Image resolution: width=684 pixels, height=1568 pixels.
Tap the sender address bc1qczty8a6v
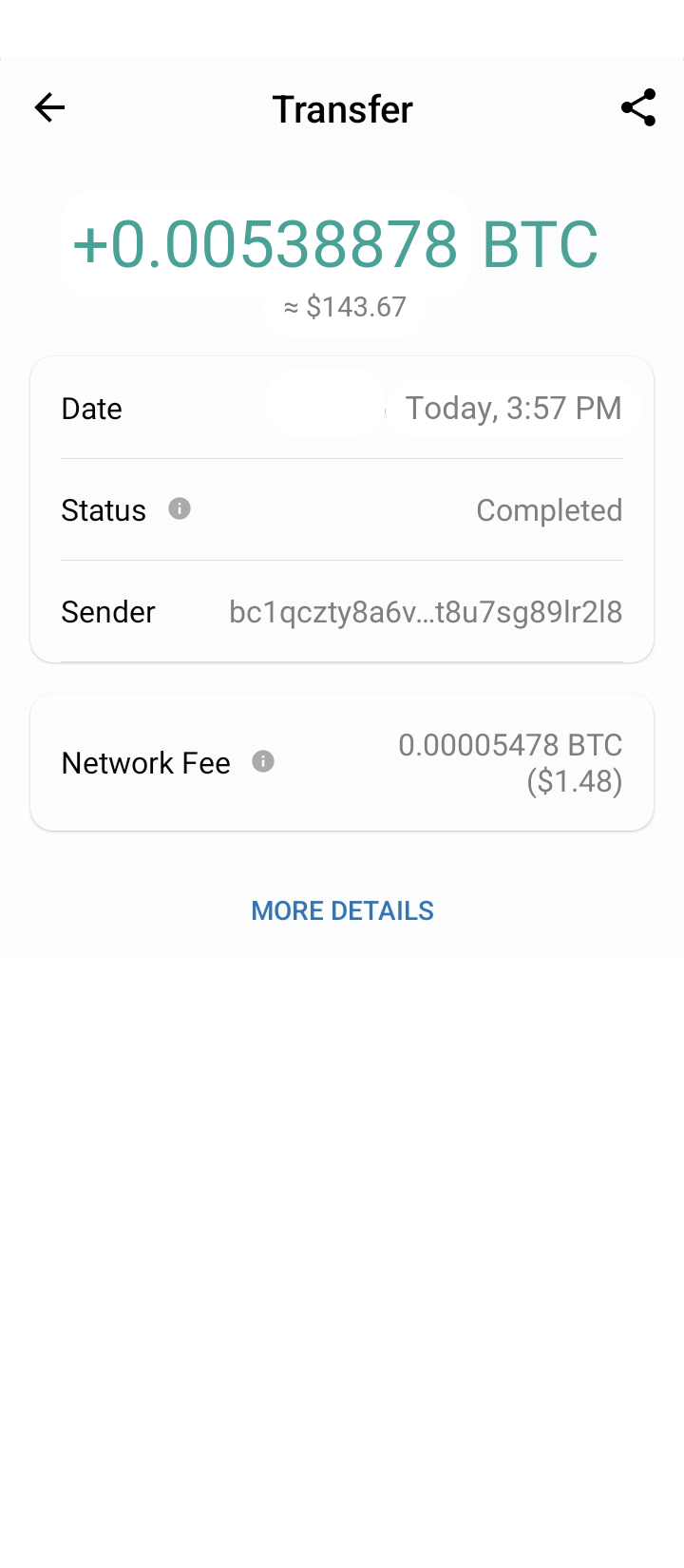pyautogui.click(x=426, y=612)
